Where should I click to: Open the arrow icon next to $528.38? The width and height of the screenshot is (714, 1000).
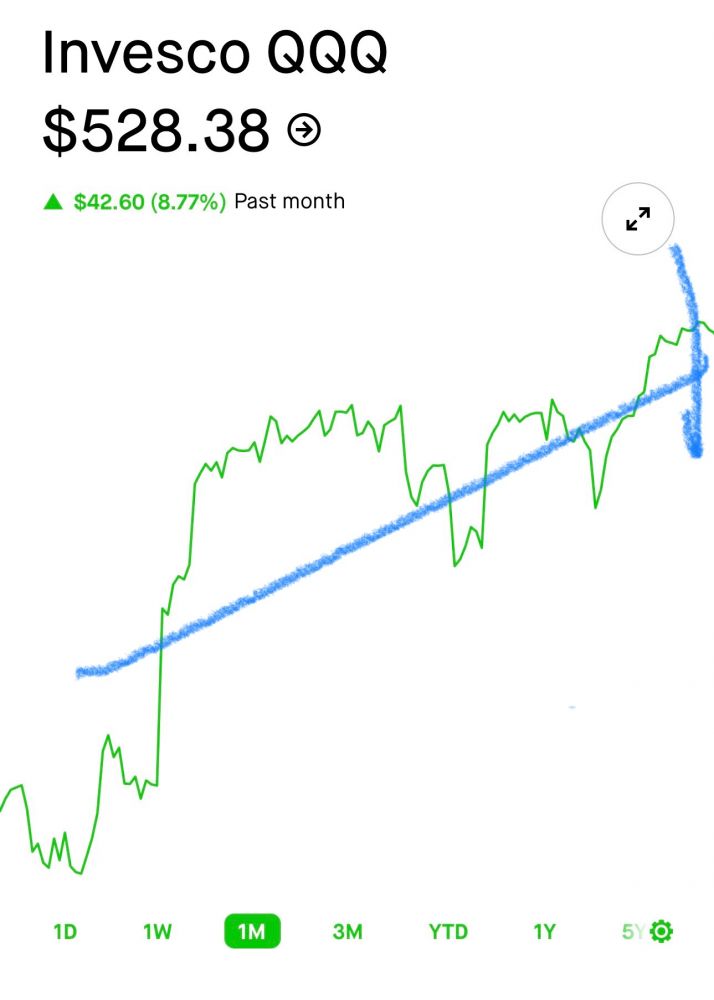click(x=304, y=129)
